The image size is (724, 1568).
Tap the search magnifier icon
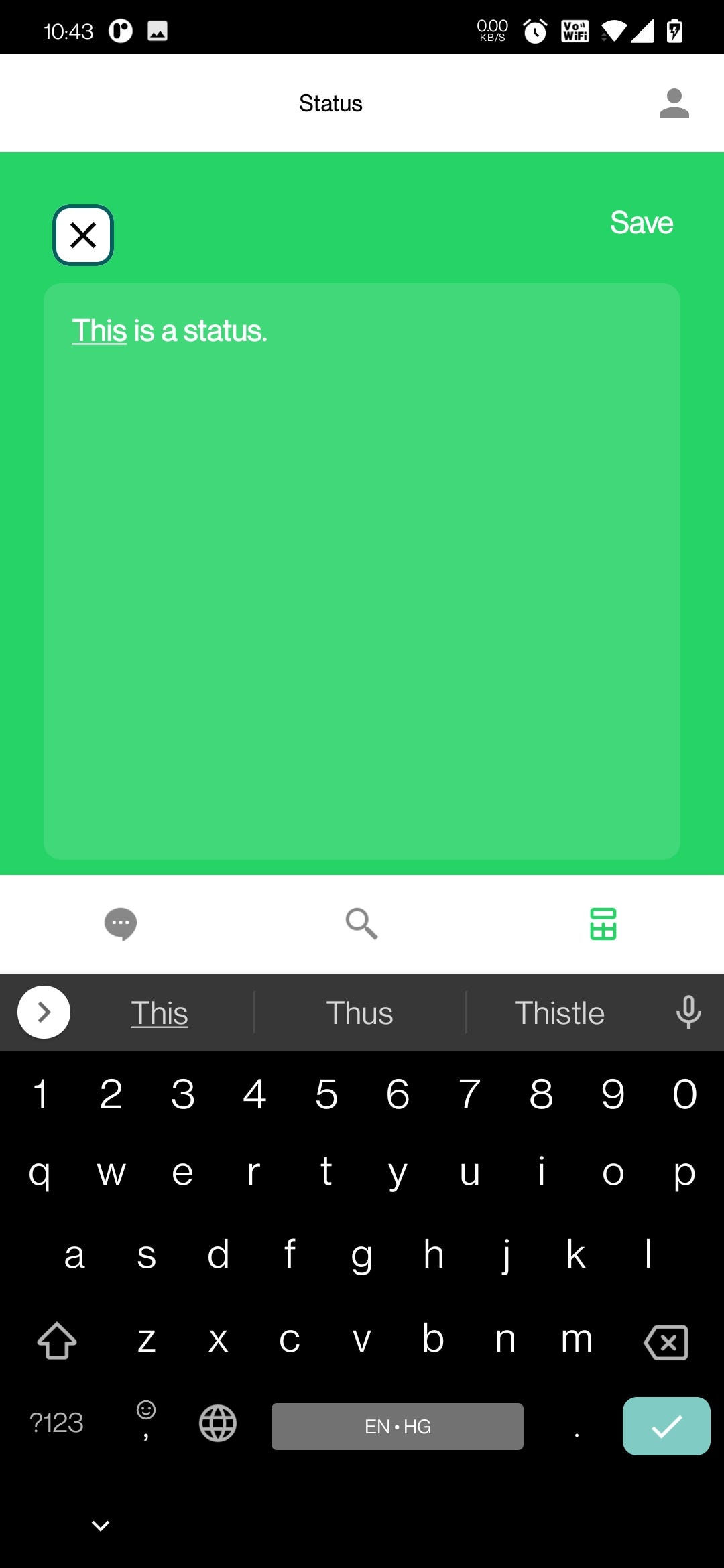click(362, 924)
